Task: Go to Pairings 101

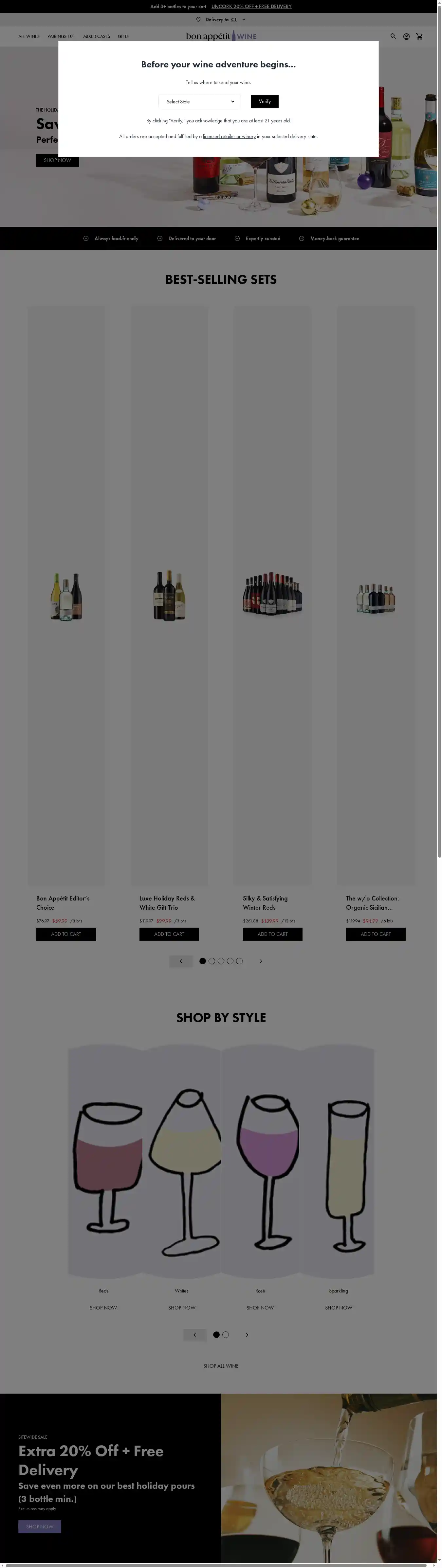Action: 61,37
